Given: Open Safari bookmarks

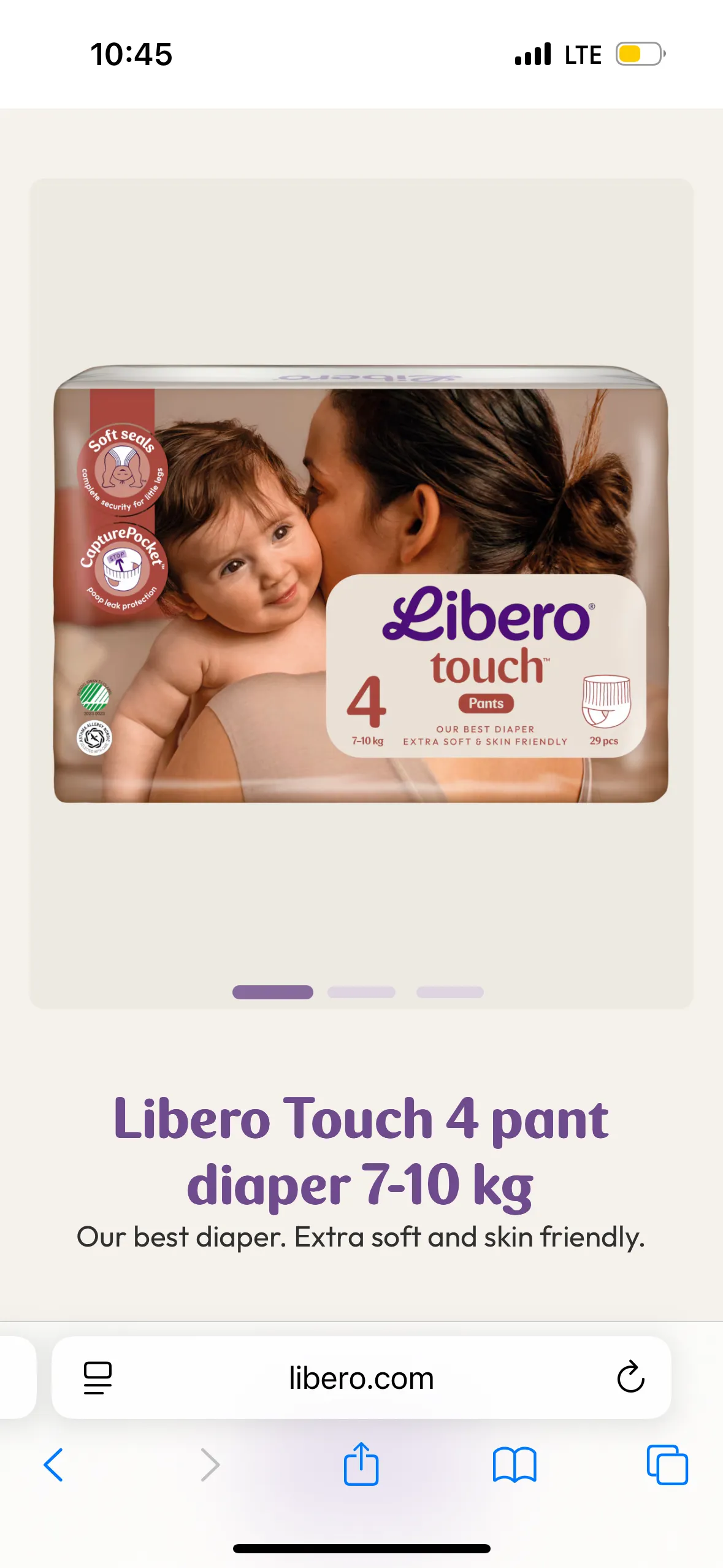Looking at the screenshot, I should tap(514, 1465).
